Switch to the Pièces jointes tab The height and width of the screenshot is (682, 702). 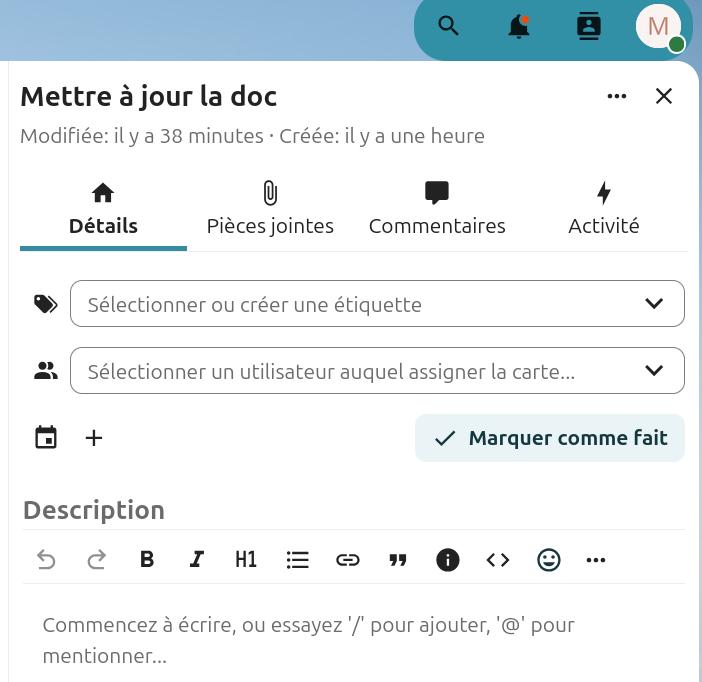click(270, 209)
